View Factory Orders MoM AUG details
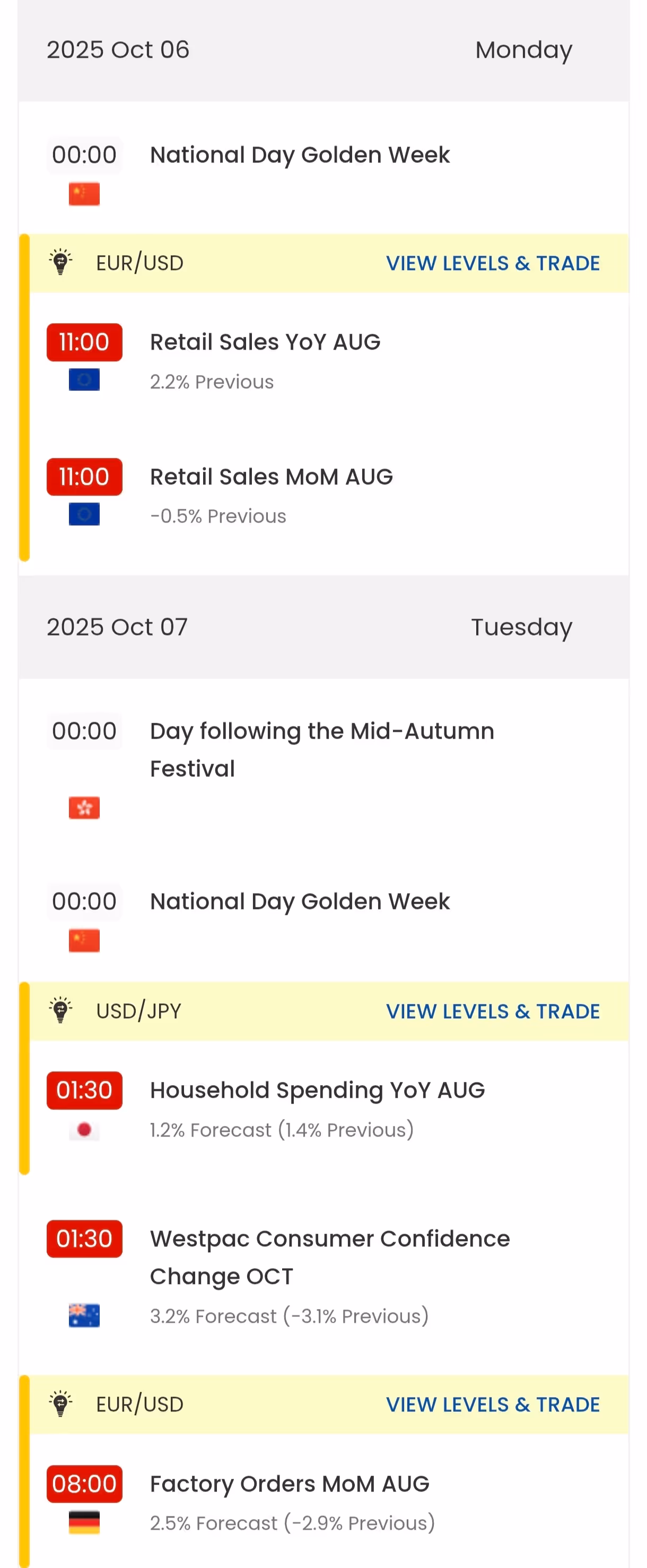 [x=290, y=1484]
